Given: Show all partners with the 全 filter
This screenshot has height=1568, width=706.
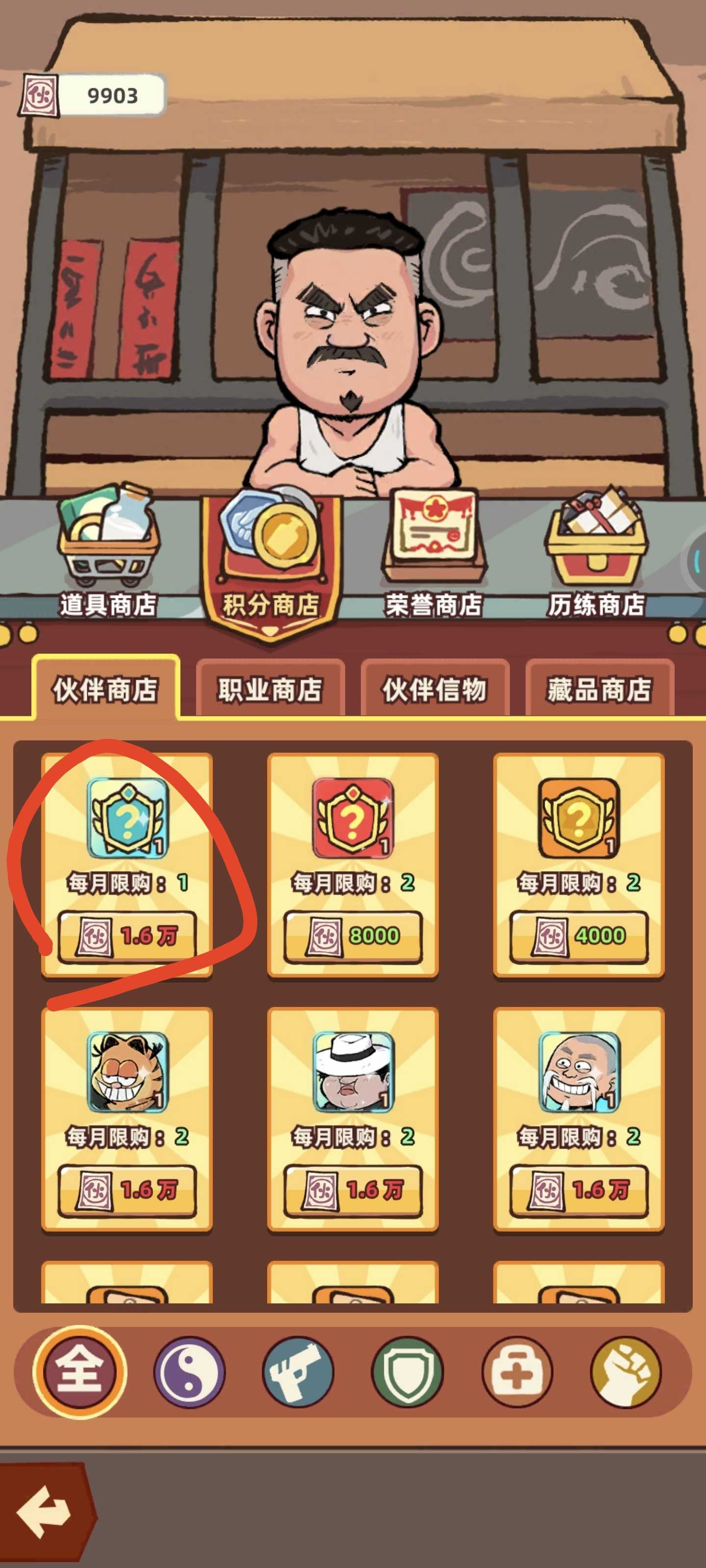Looking at the screenshot, I should pyautogui.click(x=80, y=1372).
